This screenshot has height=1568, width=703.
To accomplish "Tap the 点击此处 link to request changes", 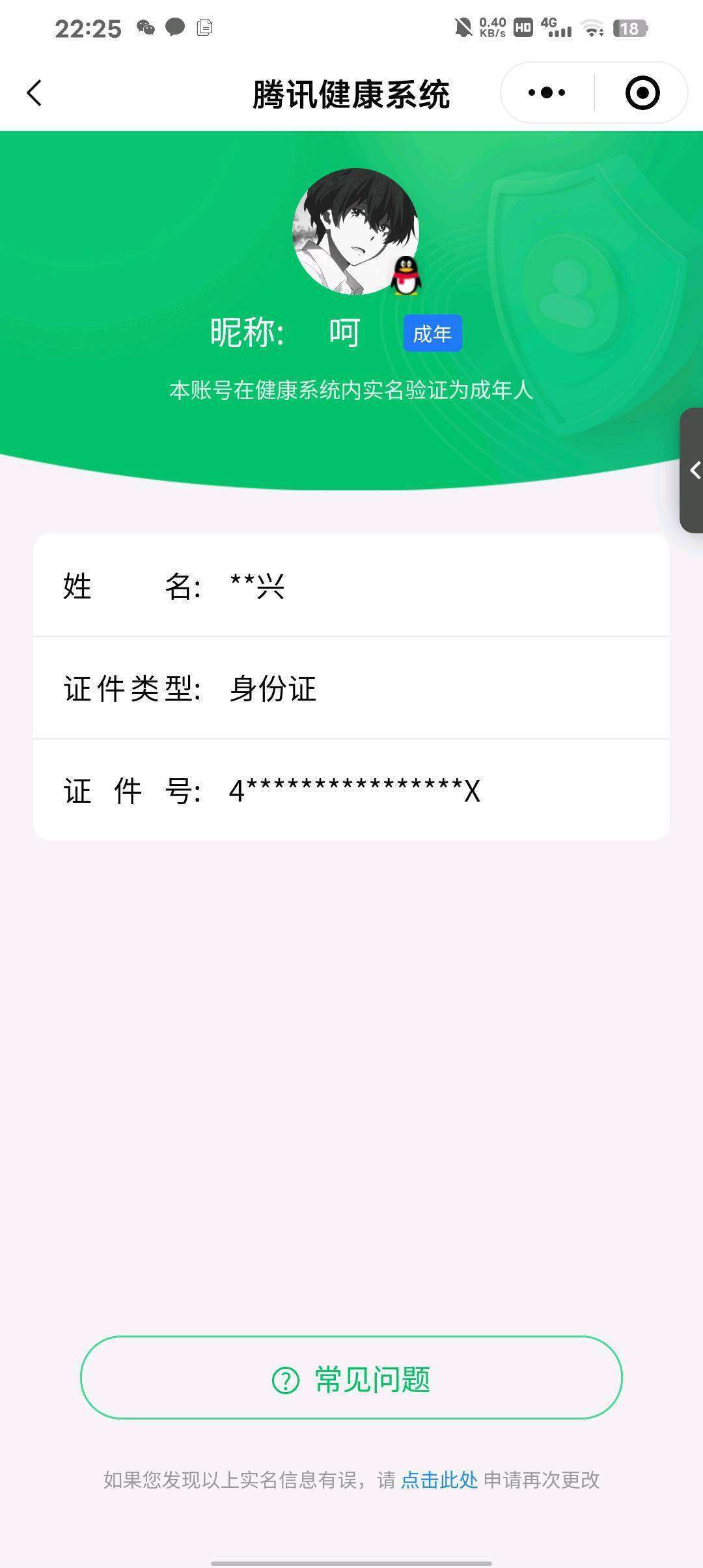I will [439, 1479].
